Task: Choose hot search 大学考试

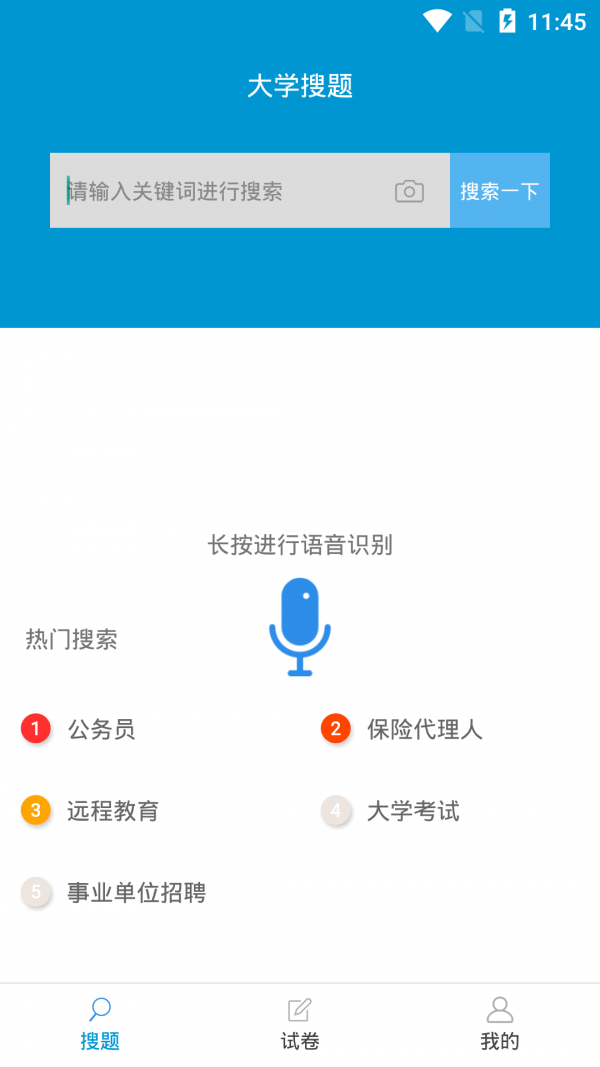Action: point(412,810)
